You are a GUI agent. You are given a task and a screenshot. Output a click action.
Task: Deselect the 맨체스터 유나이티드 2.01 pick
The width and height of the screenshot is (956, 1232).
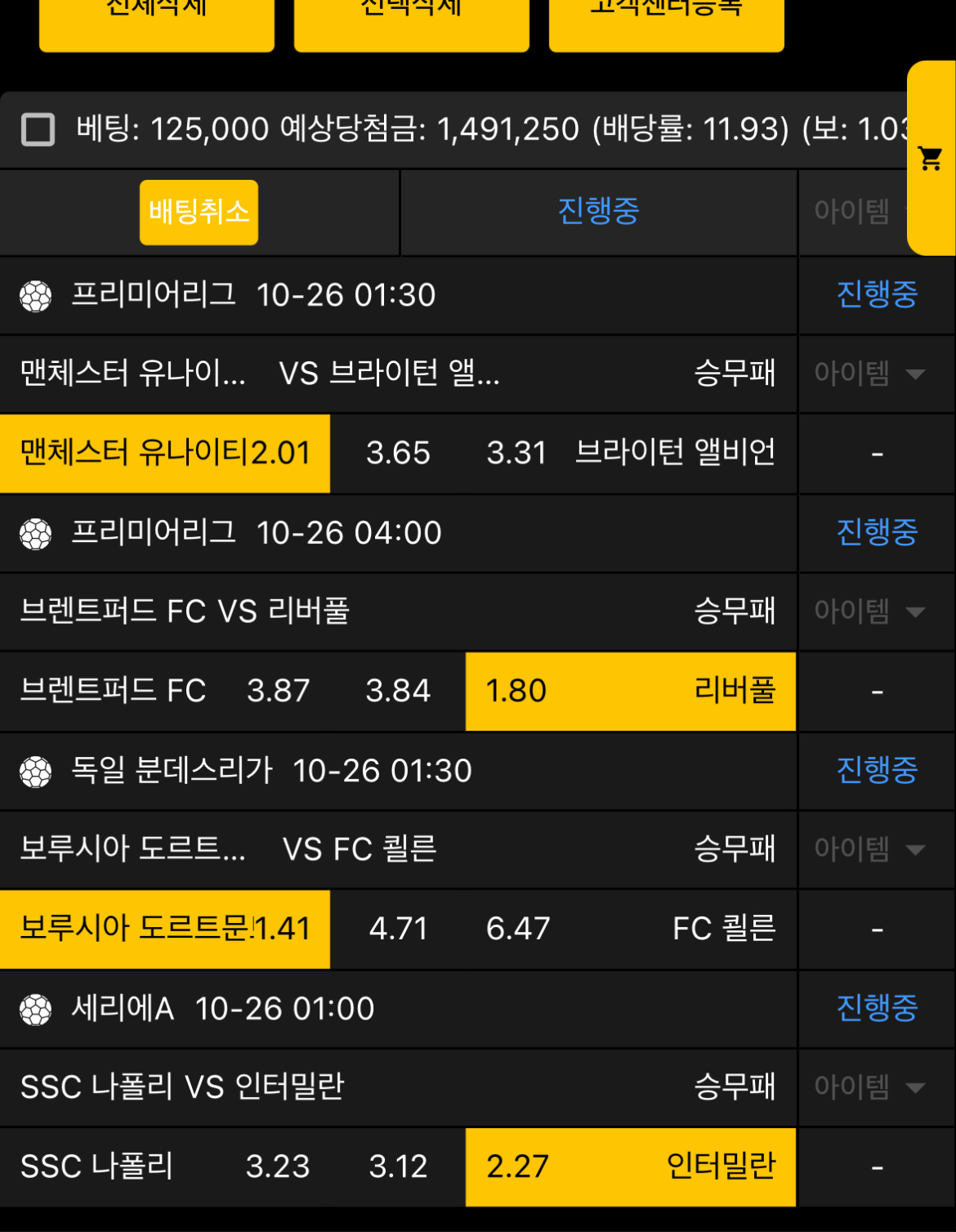pyautogui.click(x=163, y=454)
